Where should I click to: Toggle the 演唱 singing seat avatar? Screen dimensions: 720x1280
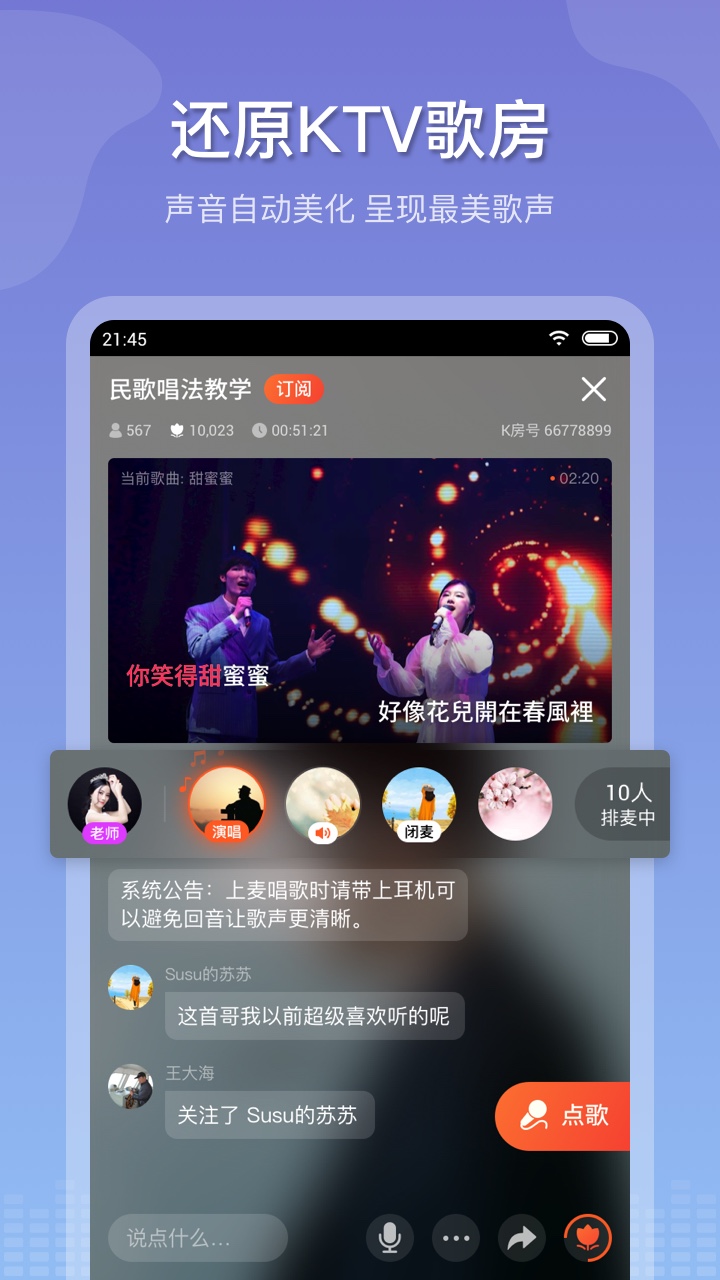[x=225, y=802]
